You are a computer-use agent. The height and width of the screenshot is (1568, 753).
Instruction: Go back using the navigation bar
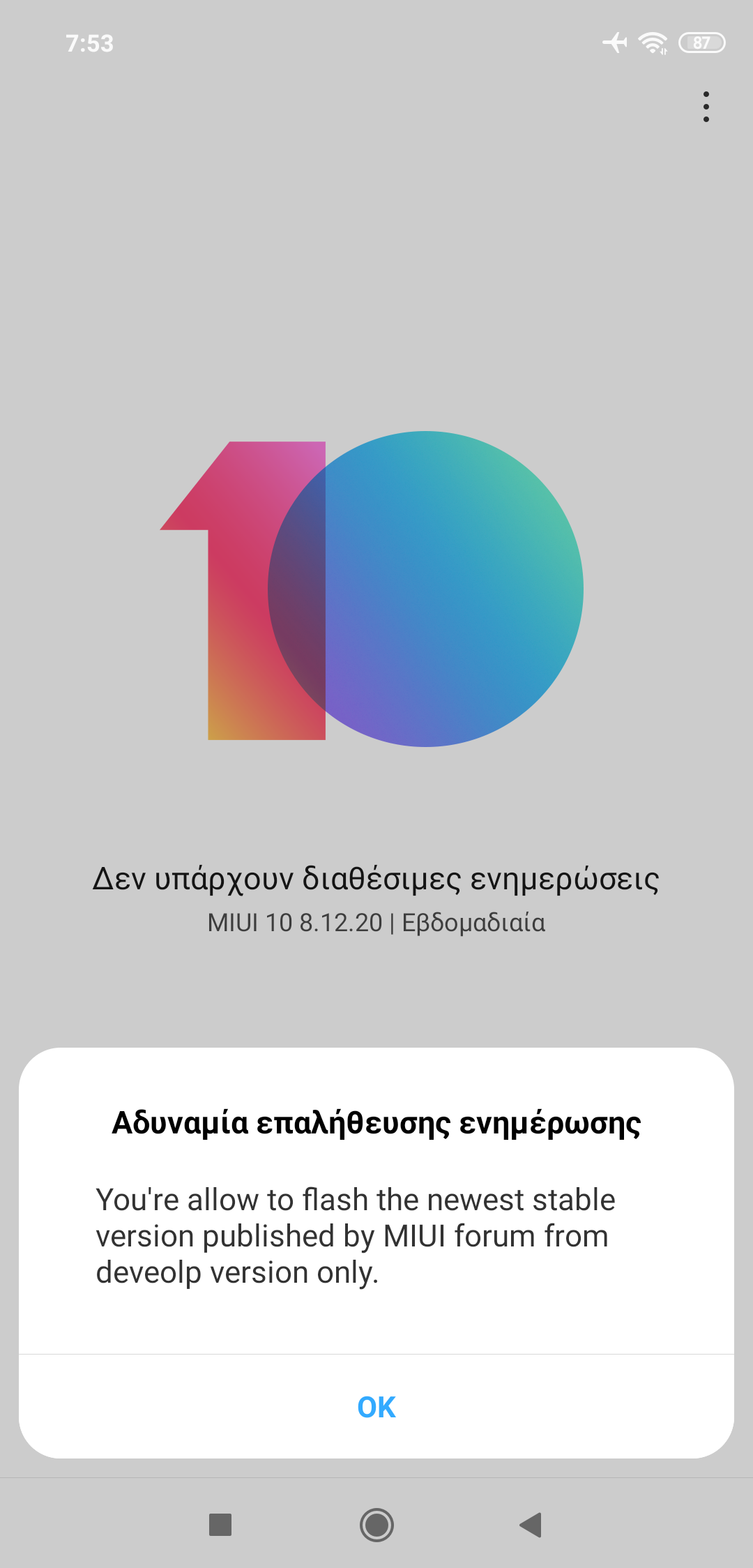click(x=531, y=1525)
